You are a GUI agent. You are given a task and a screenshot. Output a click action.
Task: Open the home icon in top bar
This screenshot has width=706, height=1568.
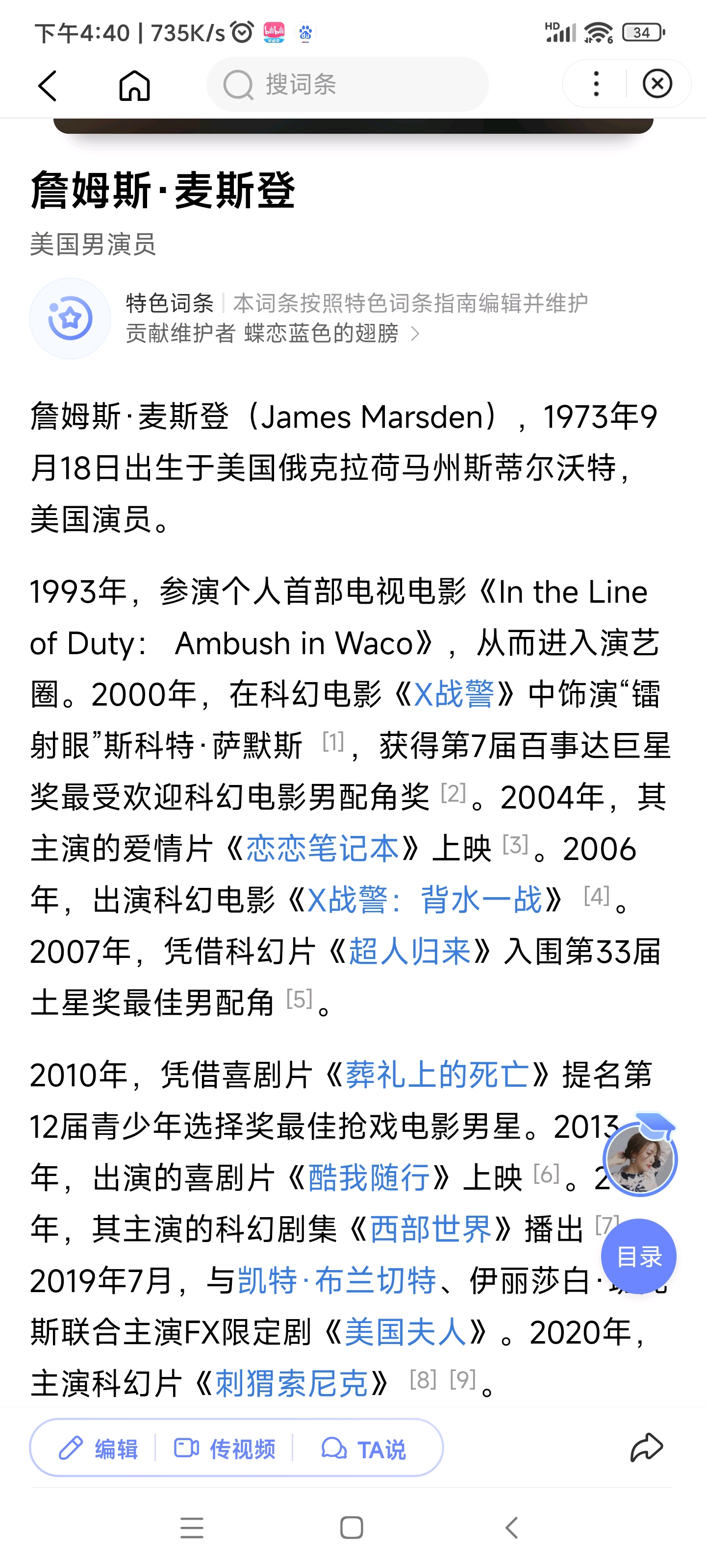[134, 85]
